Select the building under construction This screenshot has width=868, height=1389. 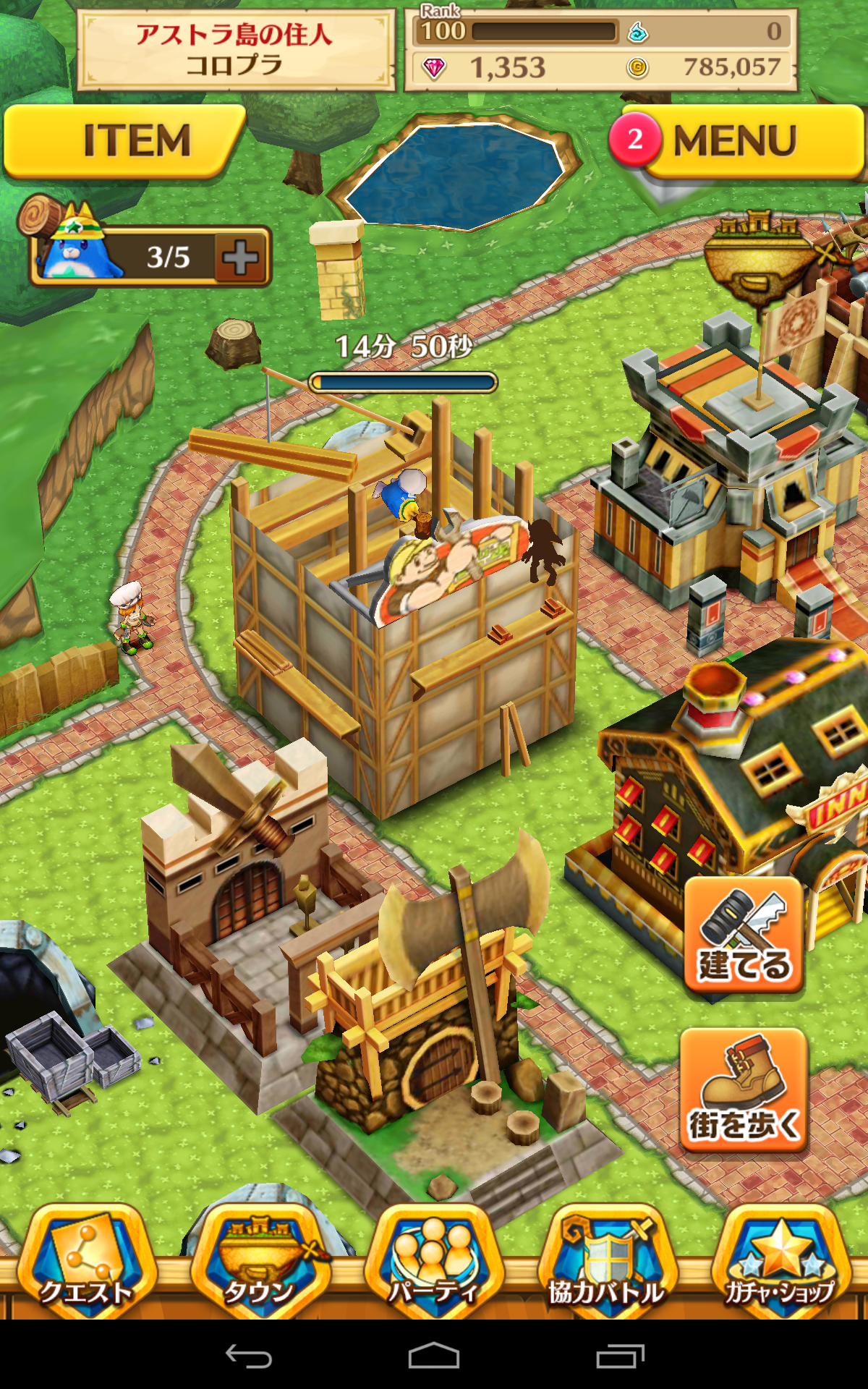pos(405,615)
